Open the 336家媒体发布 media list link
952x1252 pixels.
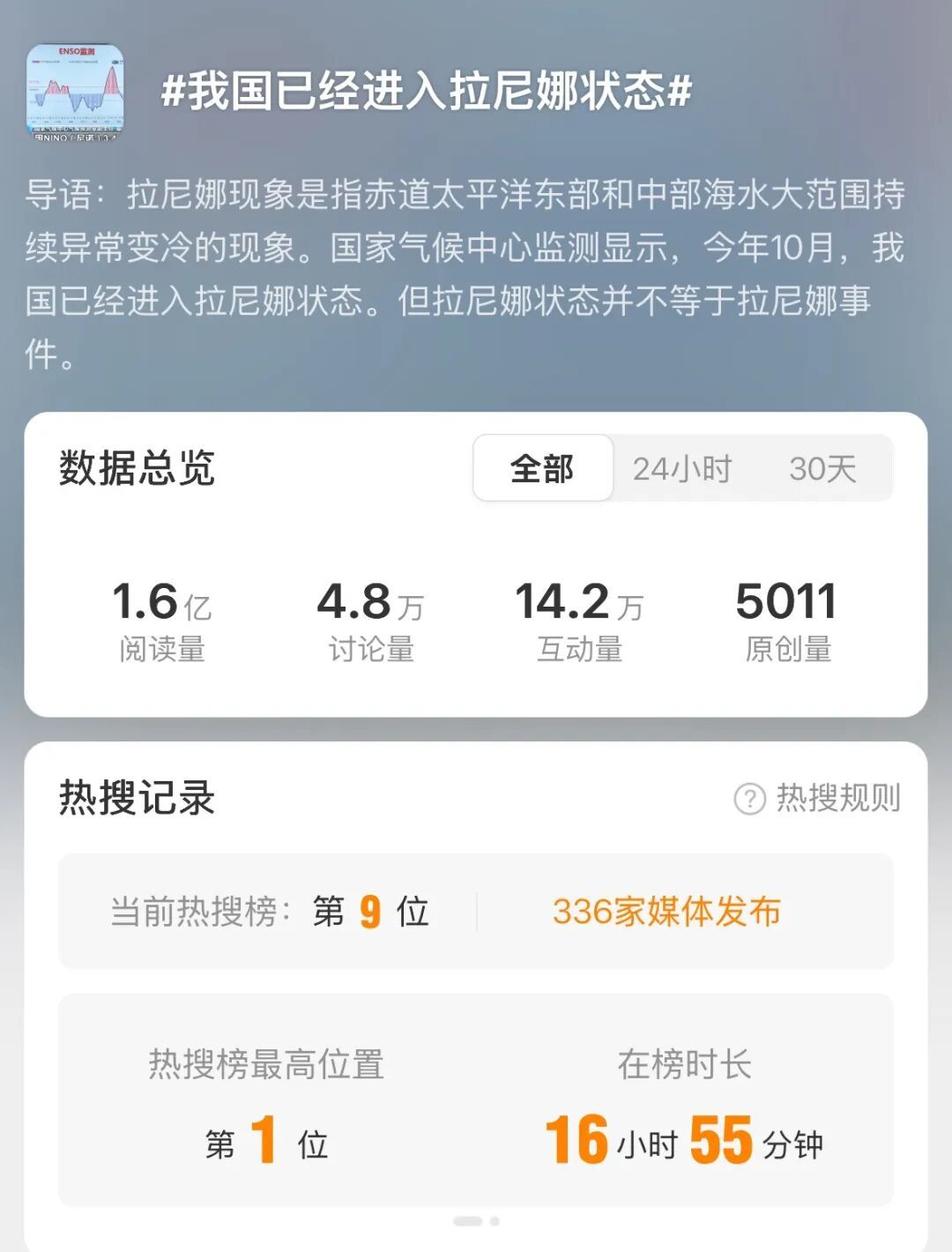point(666,914)
